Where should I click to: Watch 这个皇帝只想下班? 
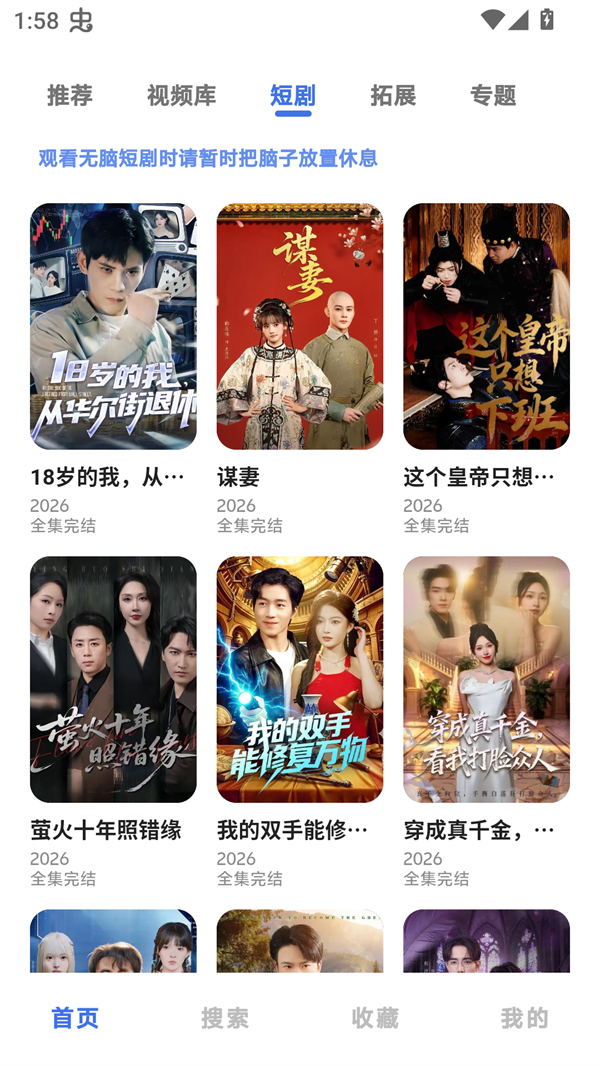point(486,326)
